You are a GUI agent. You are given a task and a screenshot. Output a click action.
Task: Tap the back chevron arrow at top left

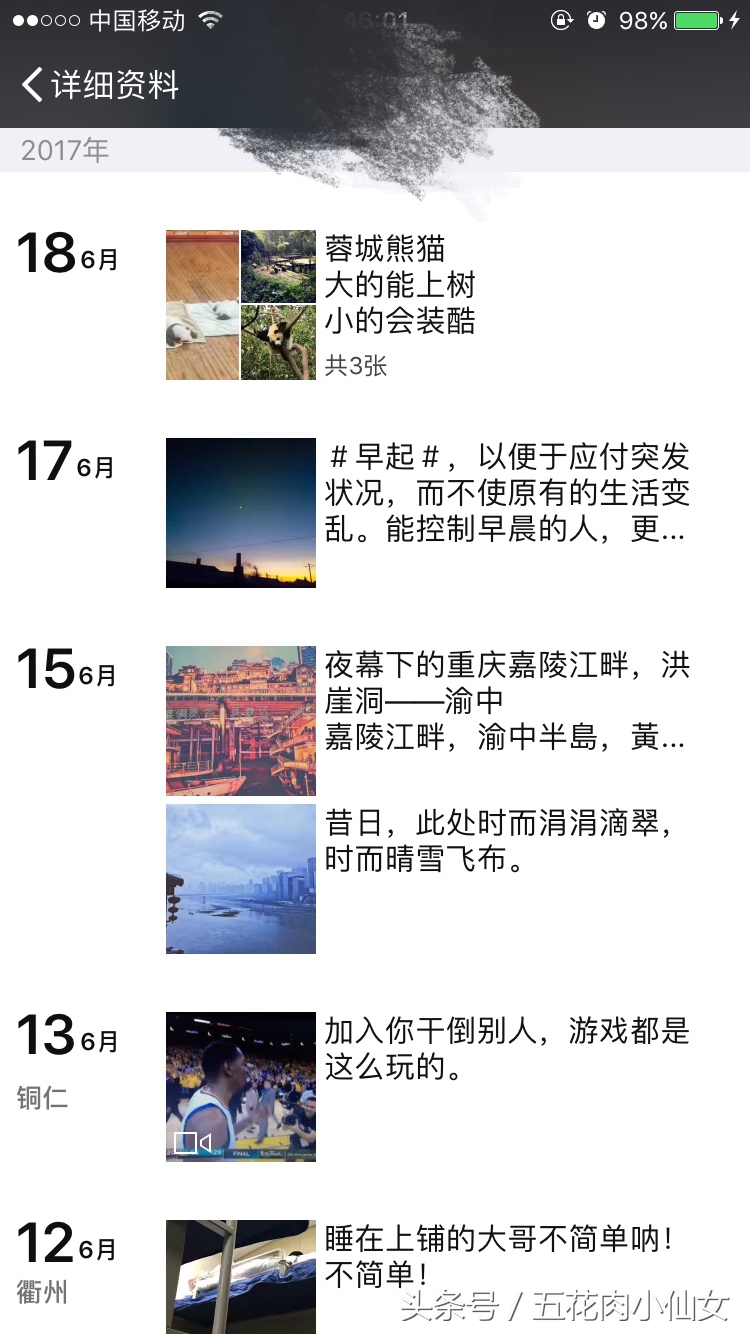coord(30,87)
